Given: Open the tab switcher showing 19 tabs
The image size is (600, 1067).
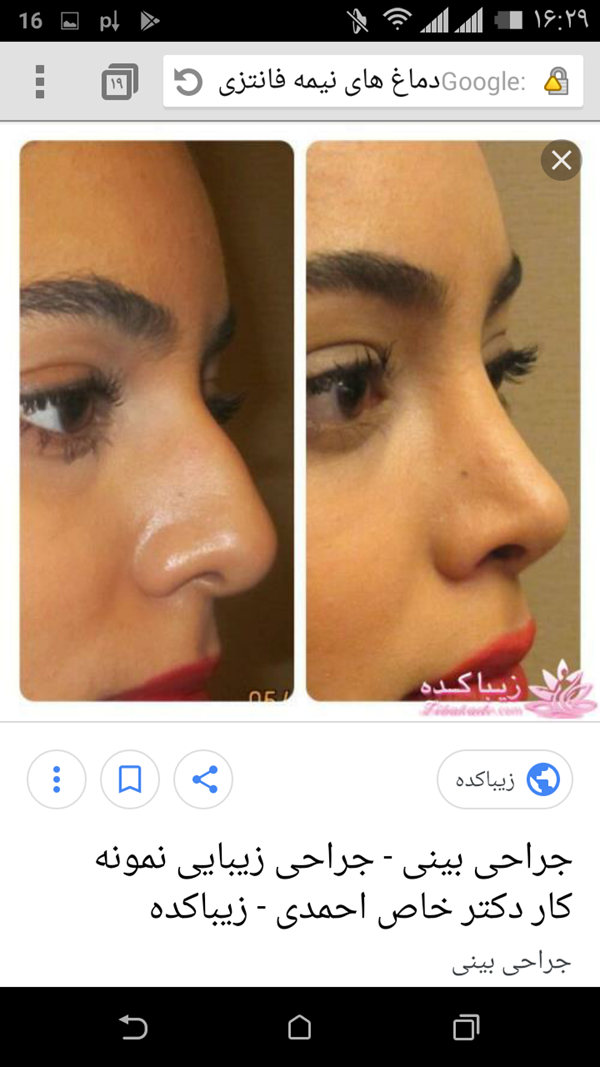Looking at the screenshot, I should click(119, 82).
